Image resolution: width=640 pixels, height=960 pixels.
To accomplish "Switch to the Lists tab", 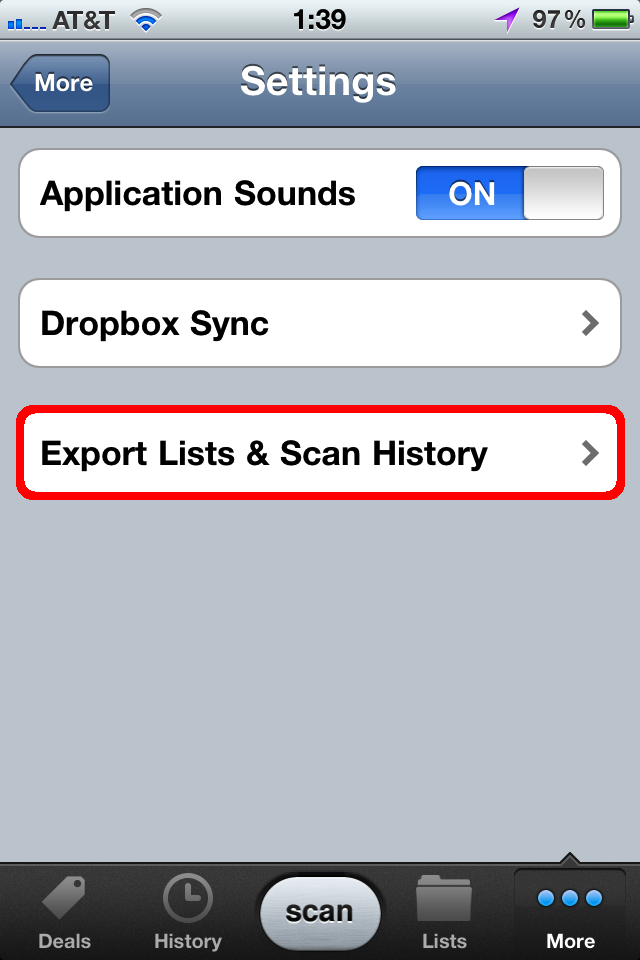I will point(444,912).
